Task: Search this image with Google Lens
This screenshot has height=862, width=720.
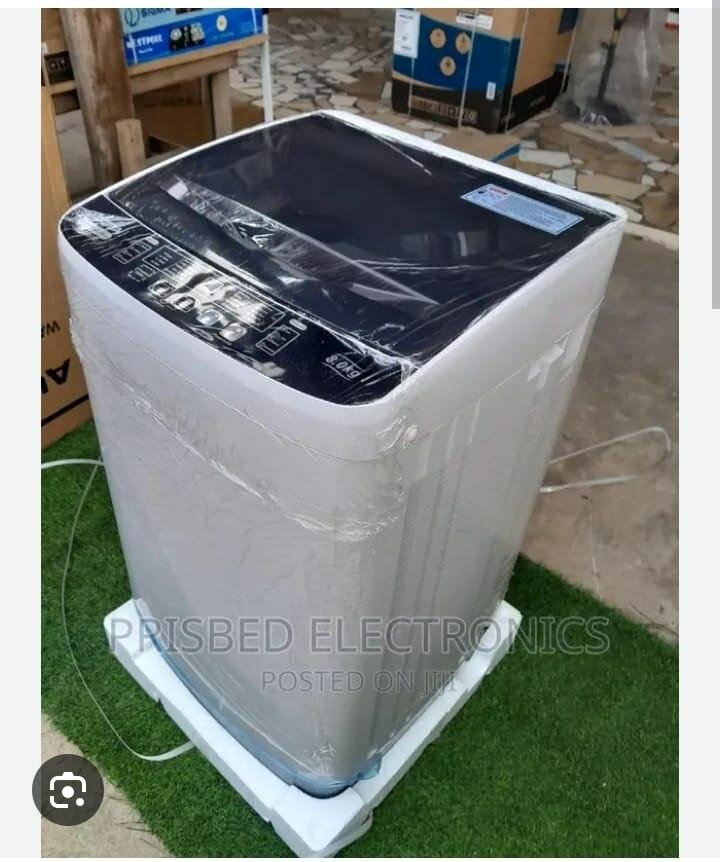Action: pos(68,790)
